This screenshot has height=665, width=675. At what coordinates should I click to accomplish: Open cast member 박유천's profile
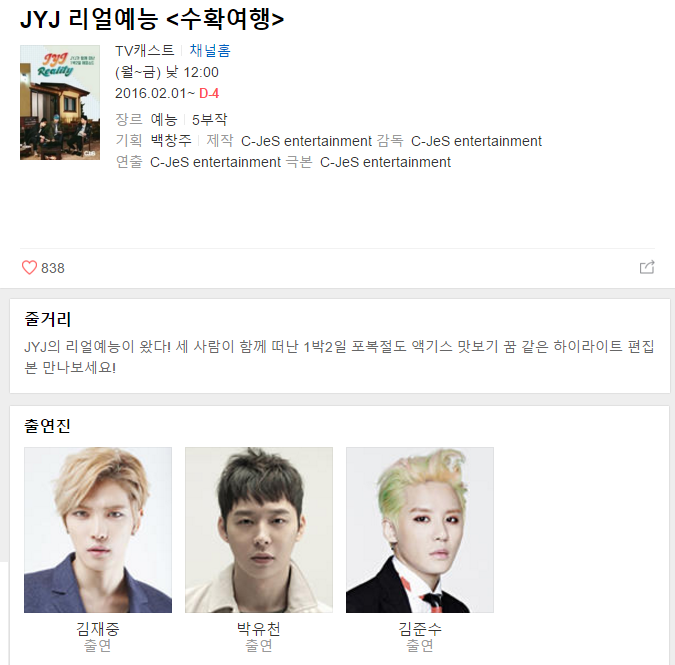pyautogui.click(x=259, y=530)
